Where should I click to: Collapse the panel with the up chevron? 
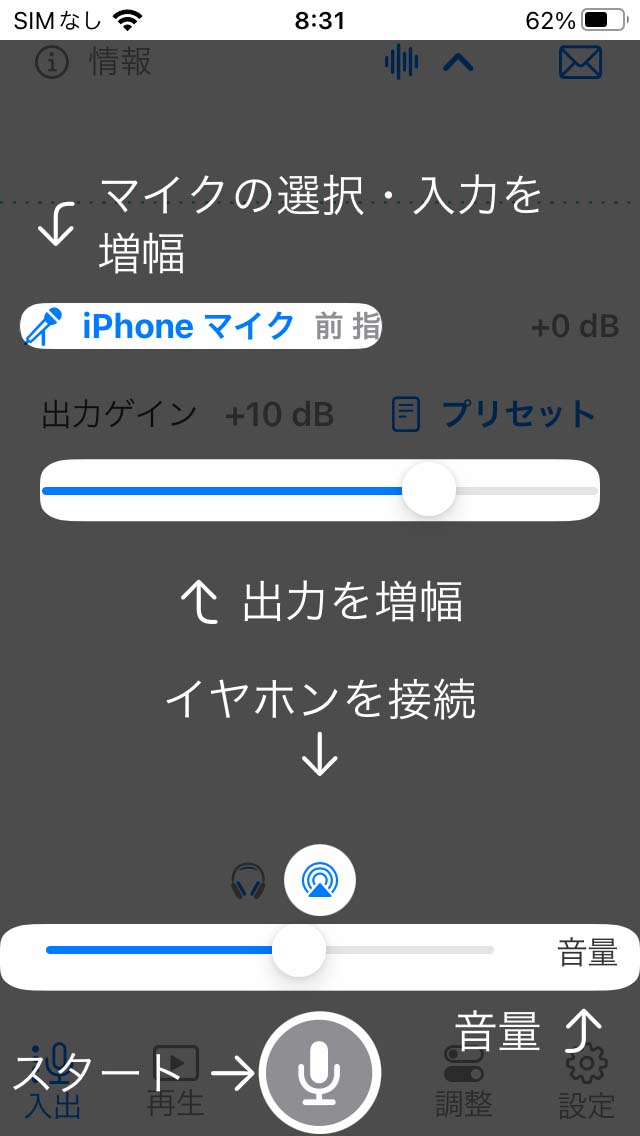coord(458,64)
